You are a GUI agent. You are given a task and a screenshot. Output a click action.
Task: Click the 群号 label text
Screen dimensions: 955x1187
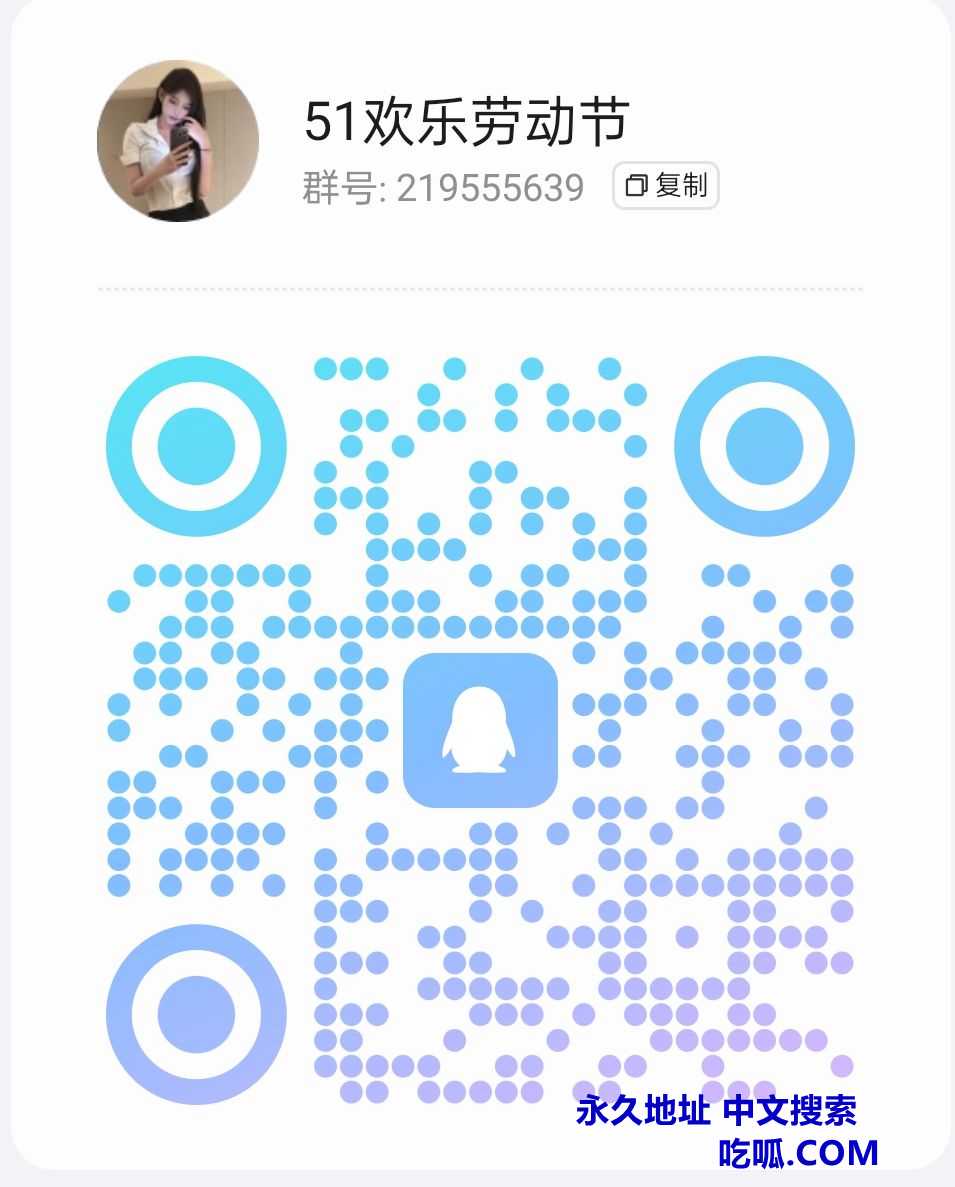tap(340, 186)
